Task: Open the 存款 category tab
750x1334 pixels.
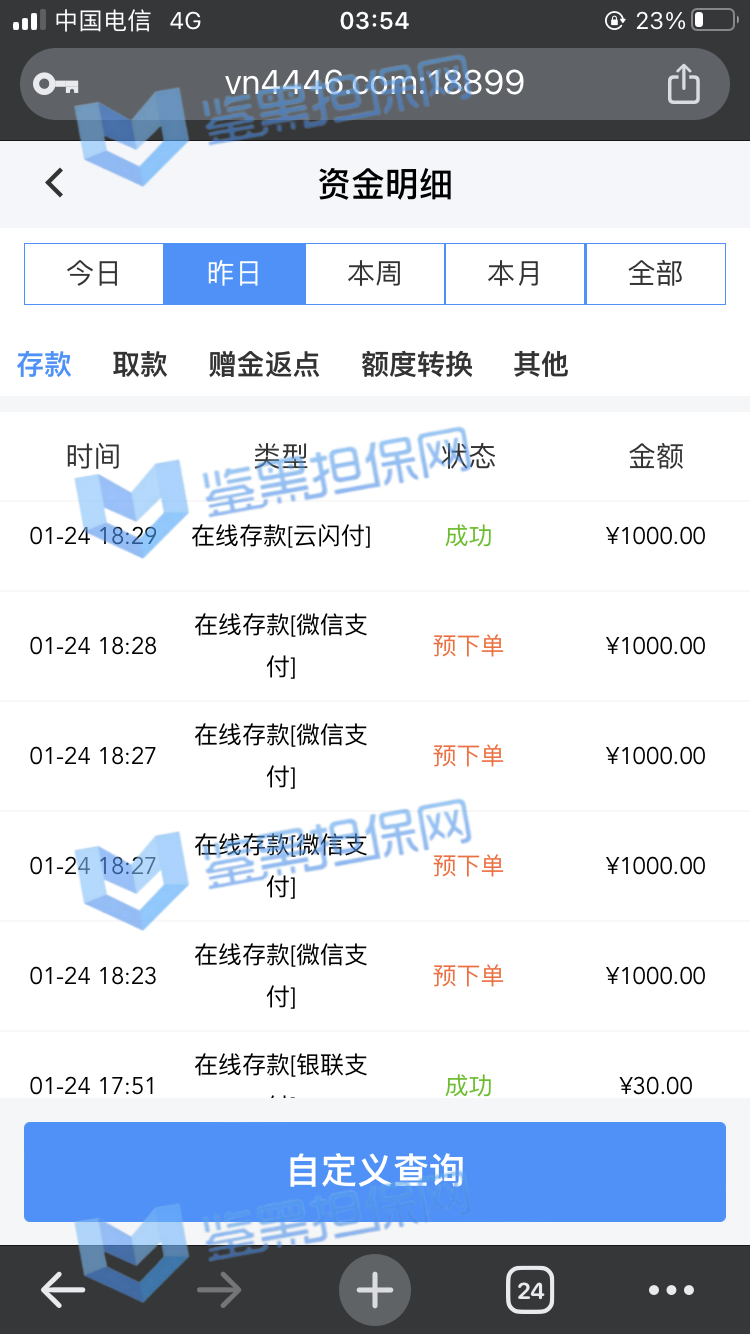Action: (44, 364)
